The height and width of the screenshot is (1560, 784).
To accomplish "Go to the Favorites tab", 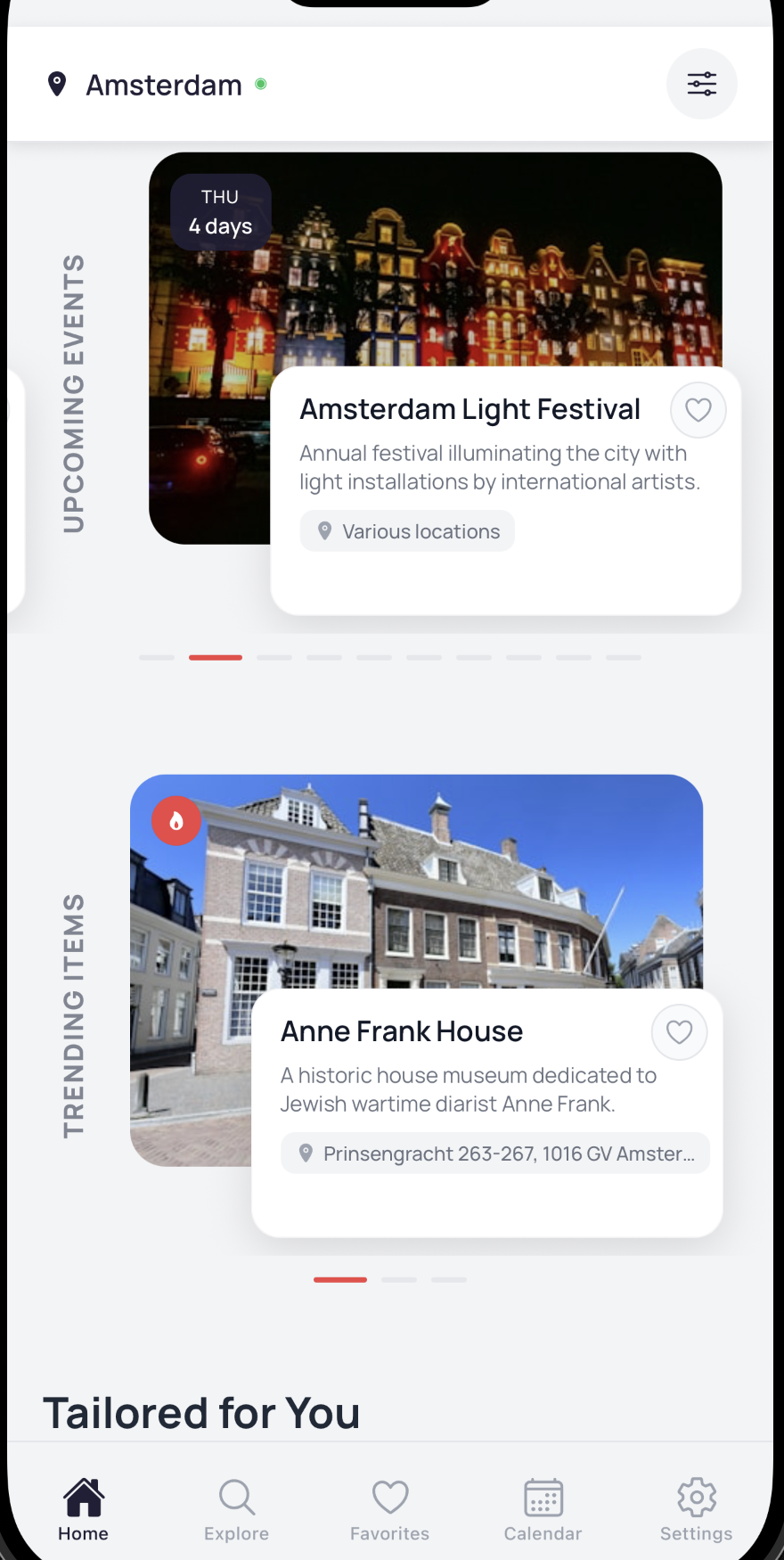I will (x=390, y=1510).
